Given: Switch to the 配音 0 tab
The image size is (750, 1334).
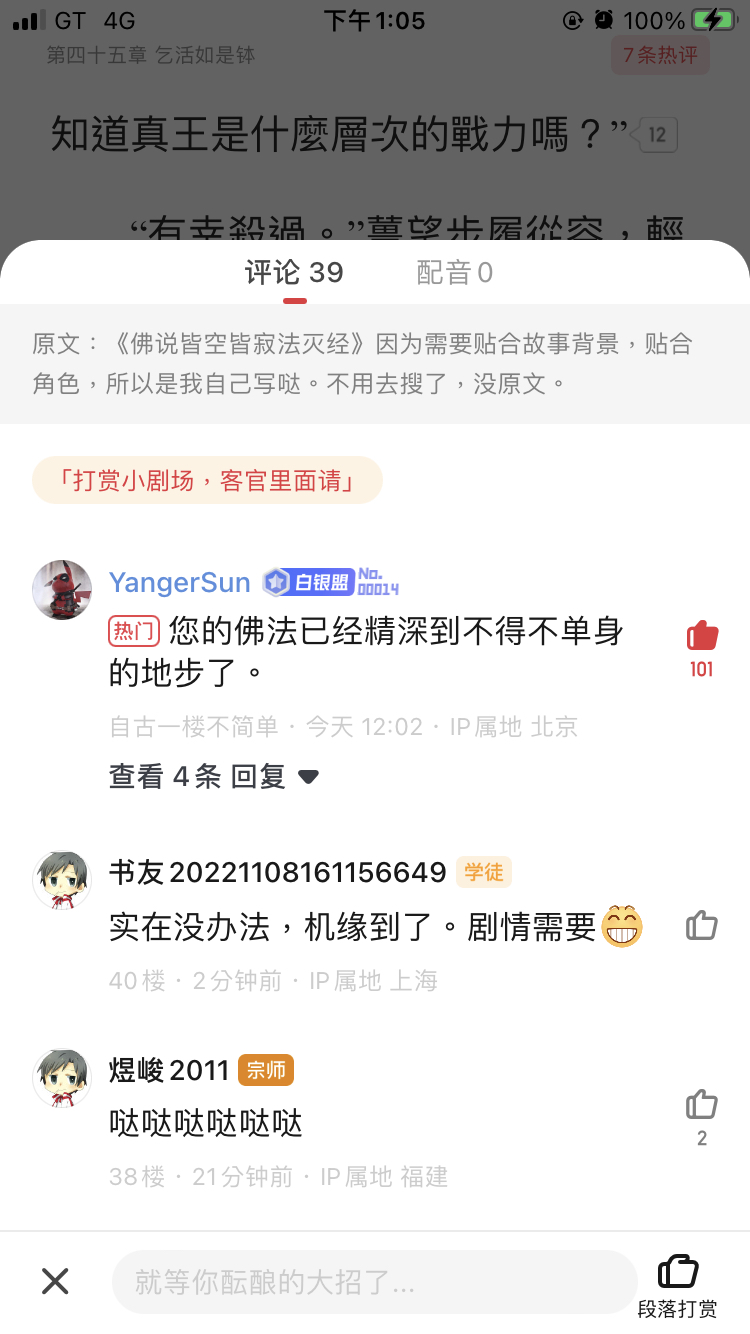Looking at the screenshot, I should pyautogui.click(x=454, y=272).
